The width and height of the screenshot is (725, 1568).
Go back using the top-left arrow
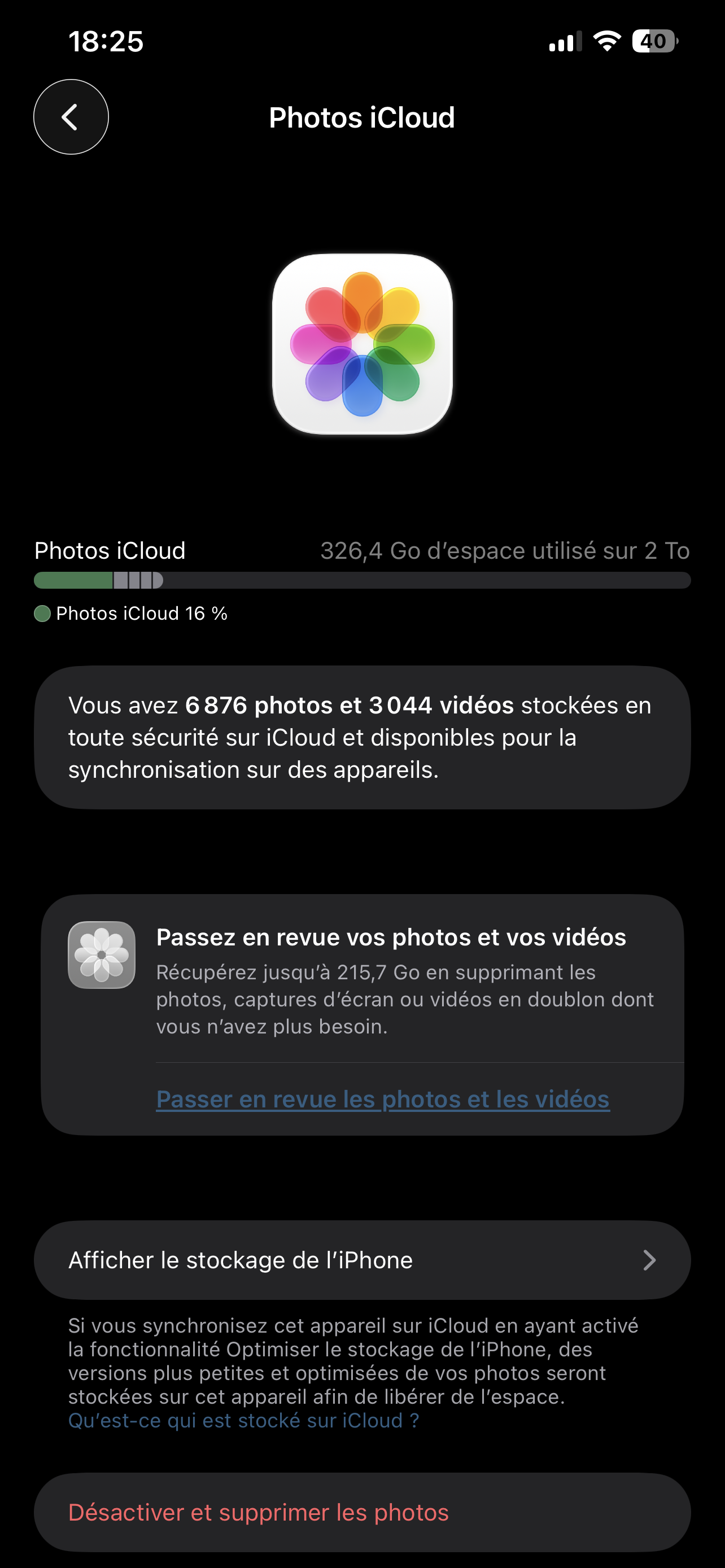pyautogui.click(x=71, y=117)
